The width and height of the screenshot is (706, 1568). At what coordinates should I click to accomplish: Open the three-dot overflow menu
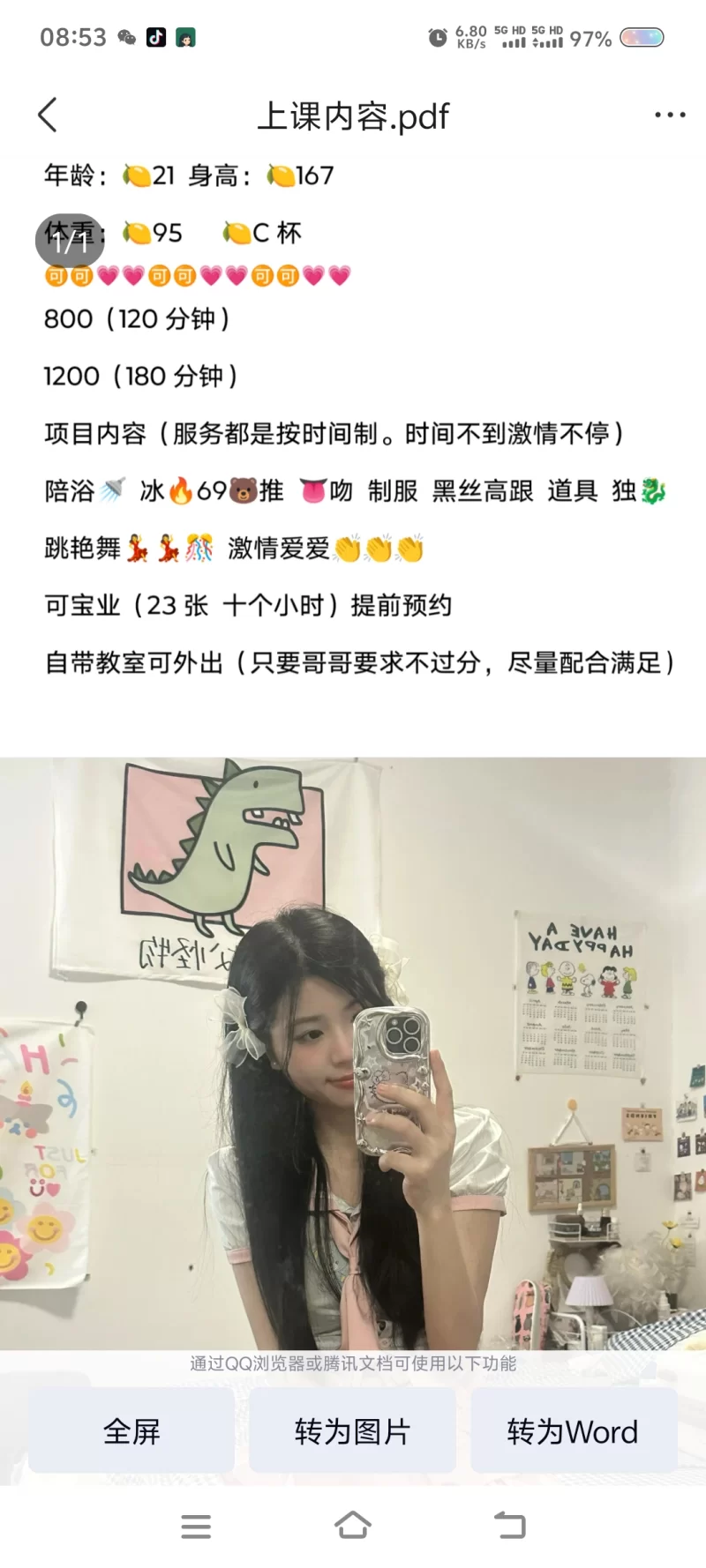(x=670, y=116)
